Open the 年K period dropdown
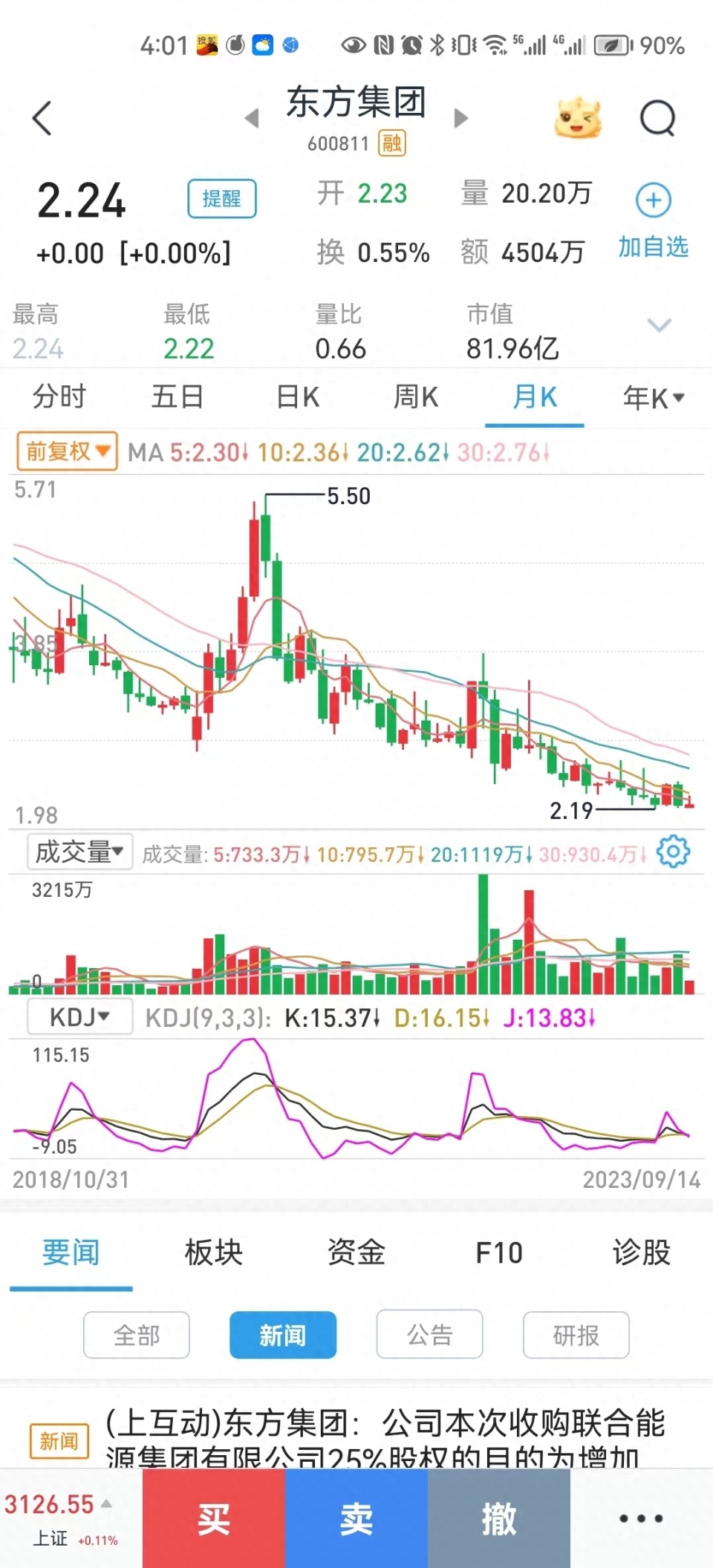Viewport: 713px width, 1568px height. coord(654,398)
